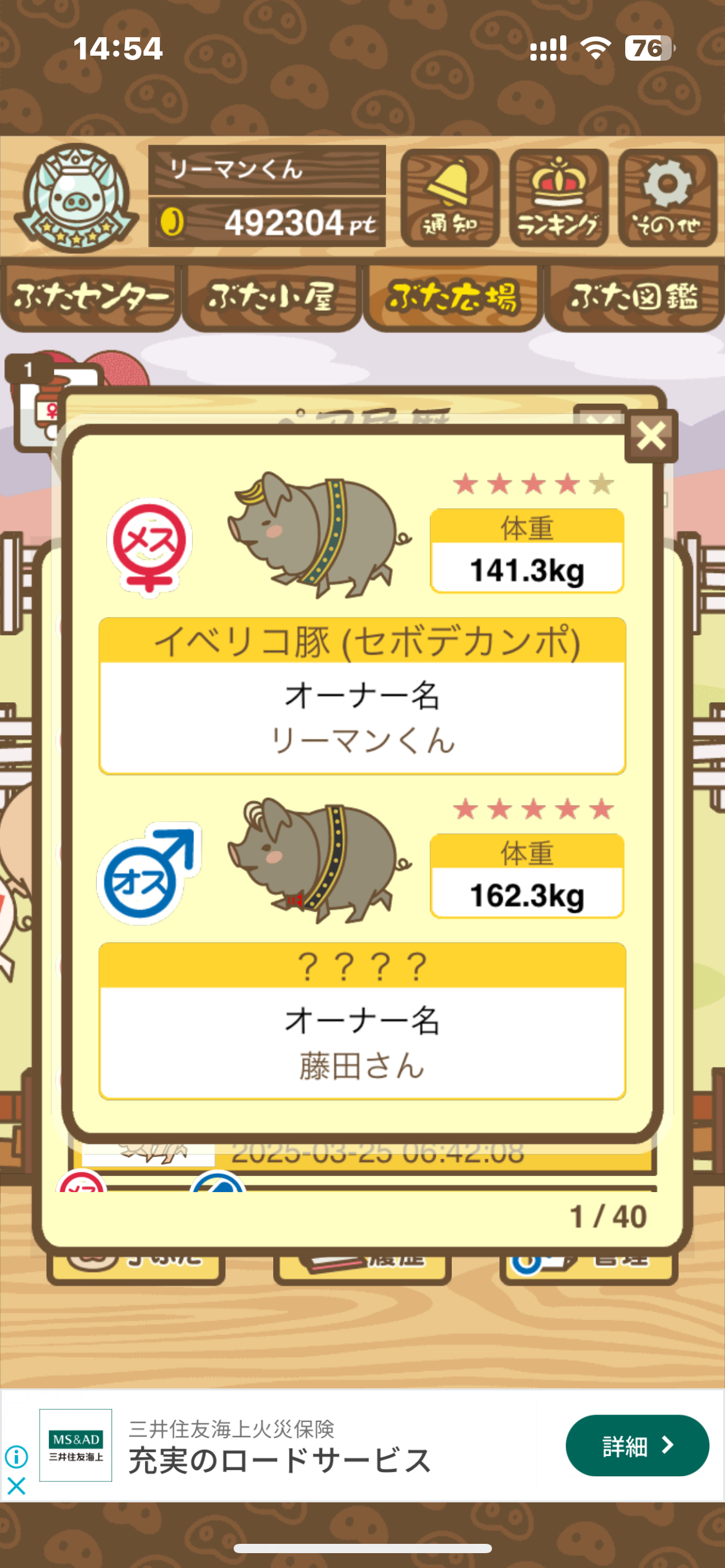This screenshot has height=1568, width=725.
Task: Switch to the ぶた図鑑 tab
Action: (x=634, y=298)
